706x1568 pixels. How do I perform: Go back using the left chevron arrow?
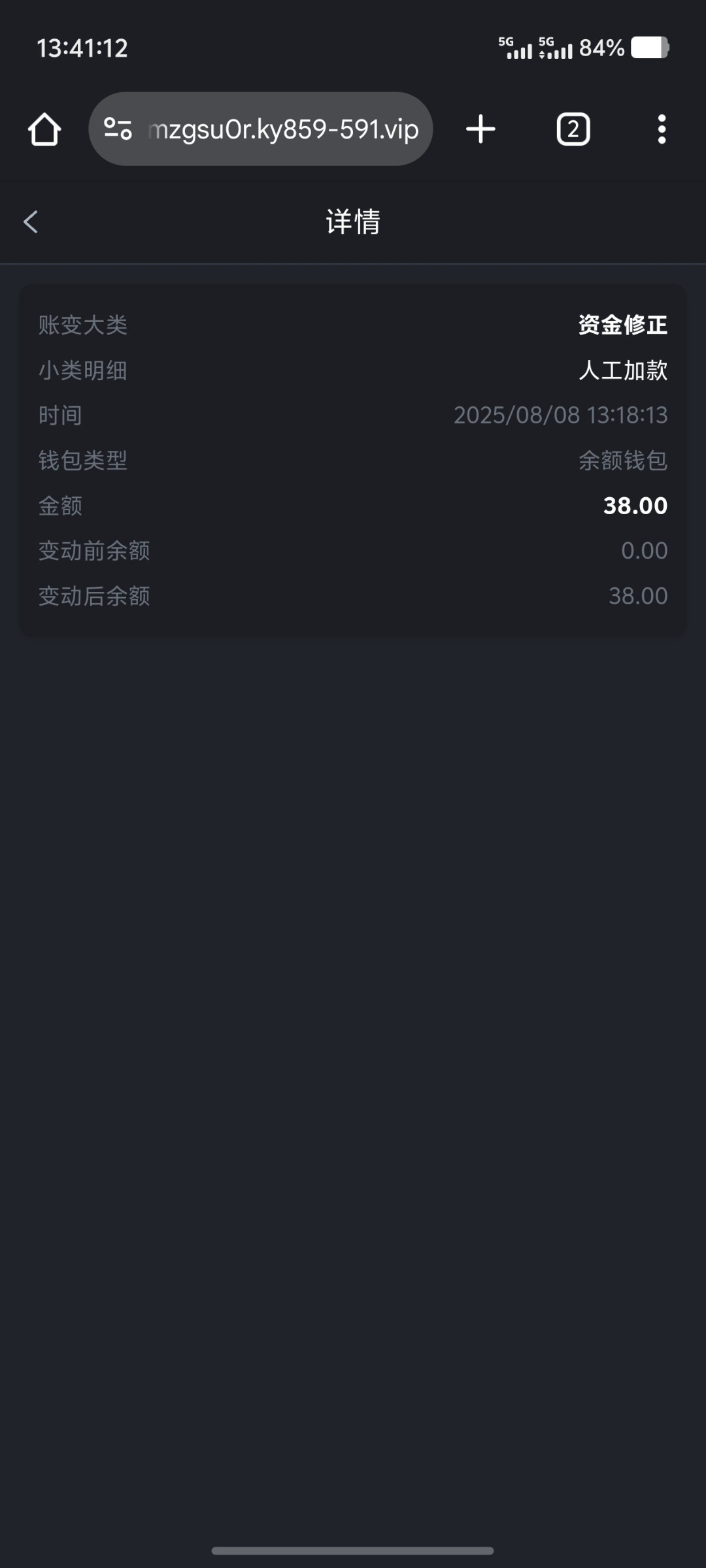(31, 223)
